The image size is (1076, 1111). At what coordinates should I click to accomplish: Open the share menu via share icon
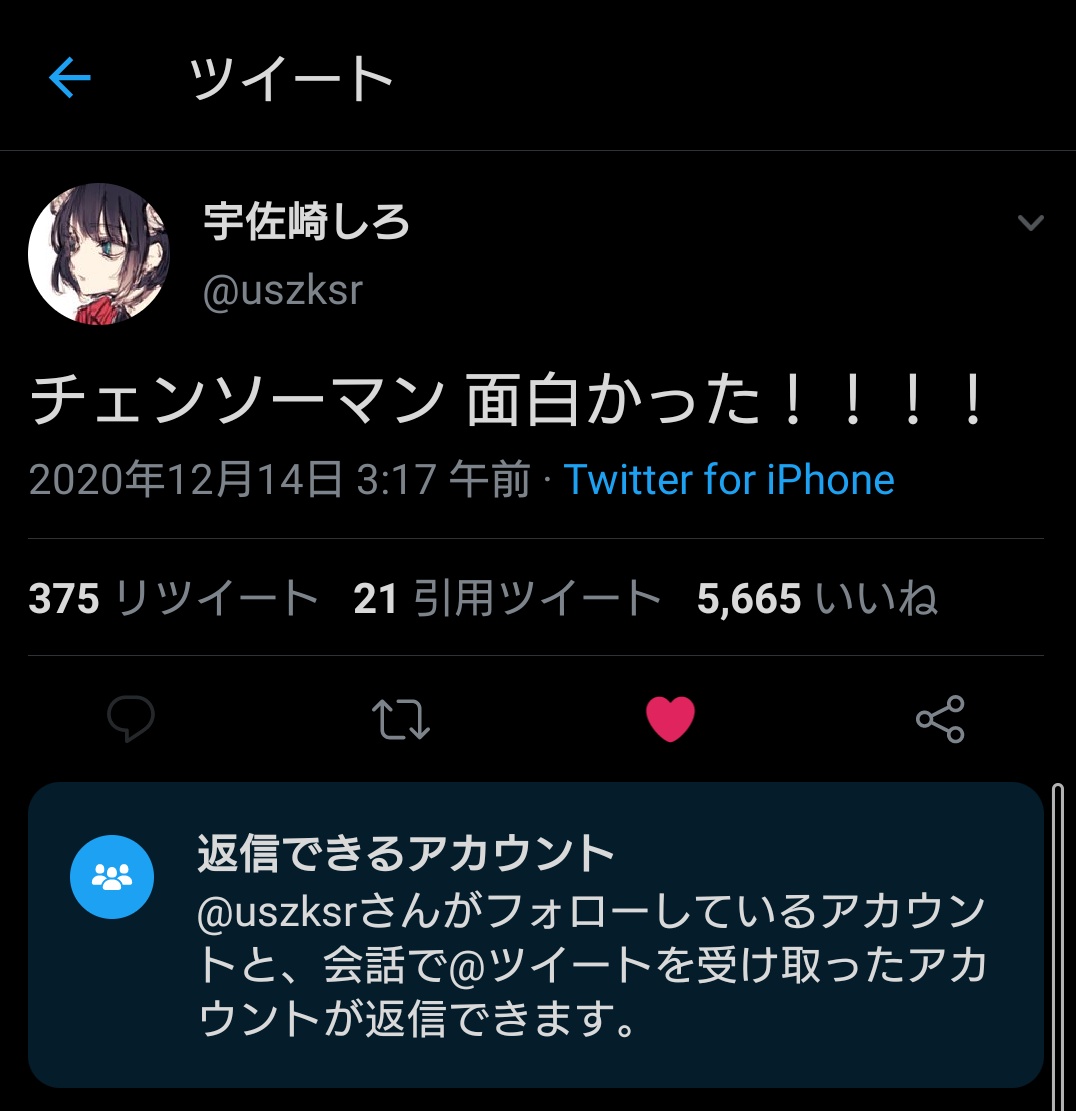938,717
